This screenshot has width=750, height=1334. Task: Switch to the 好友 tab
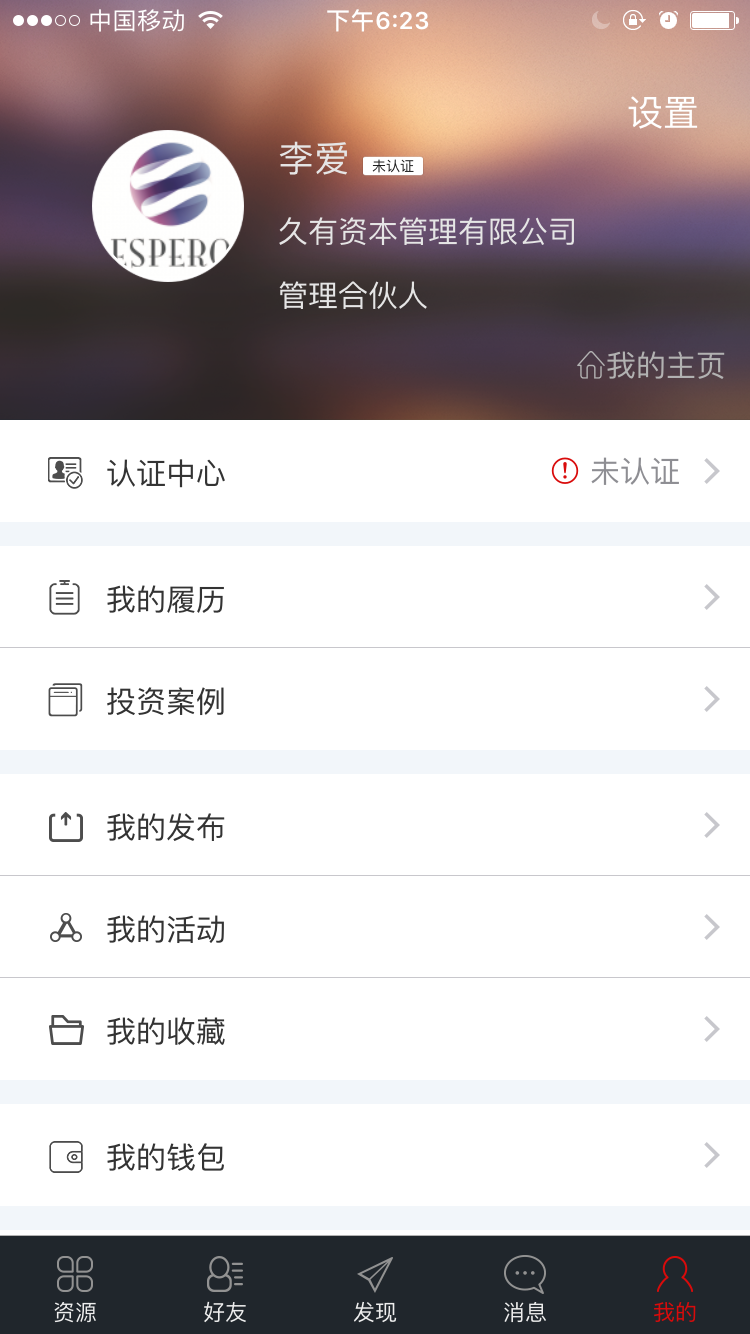225,1288
